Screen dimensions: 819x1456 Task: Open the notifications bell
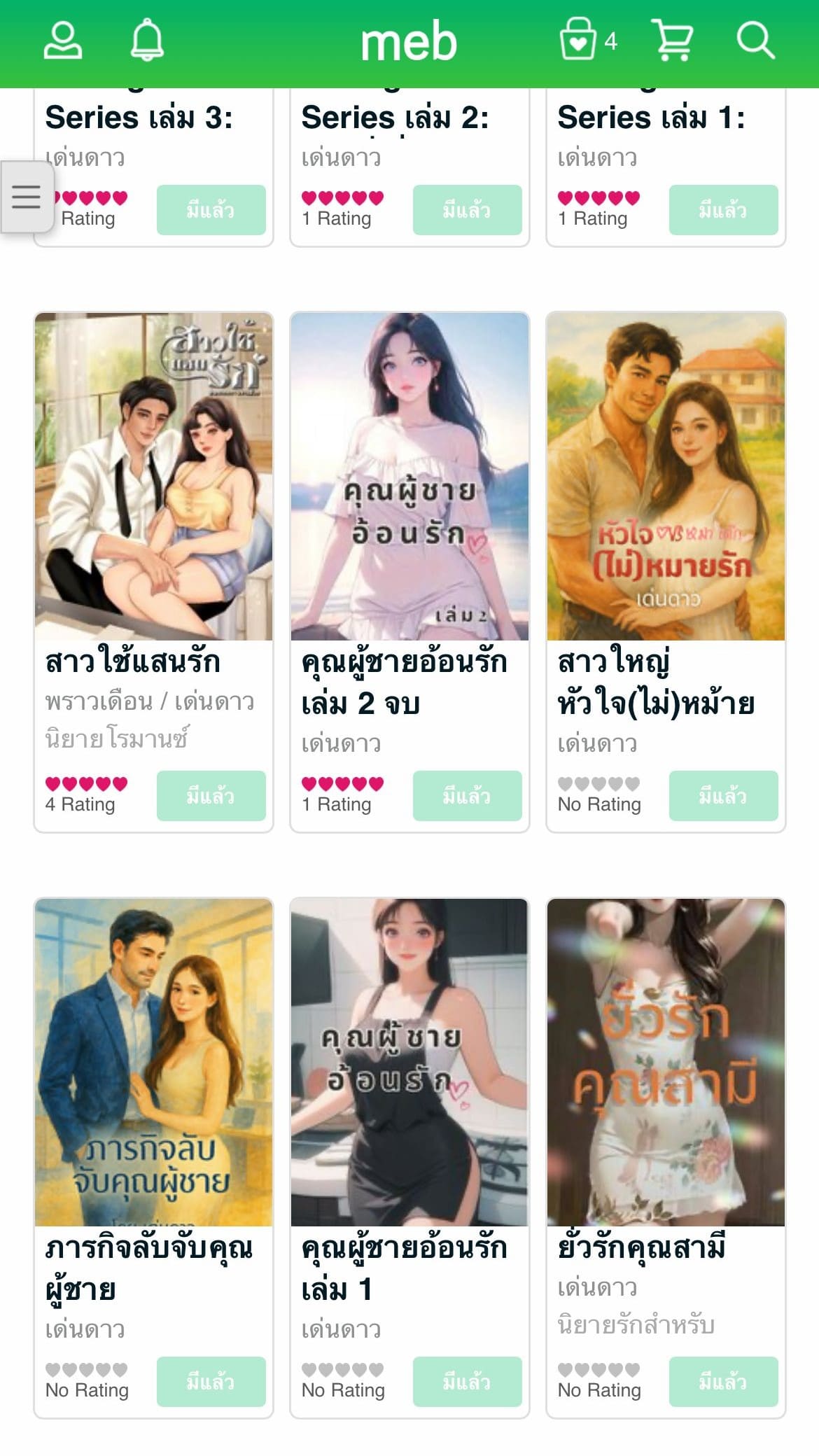147,41
